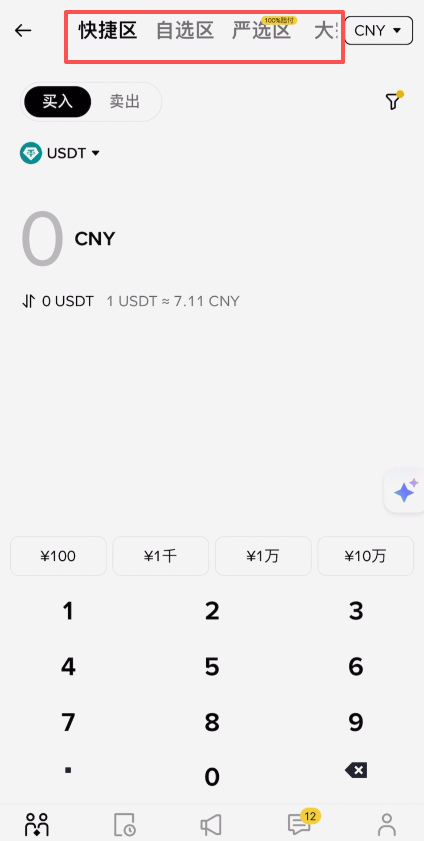
Task: Switch to the 严选区 tab
Action: (262, 31)
